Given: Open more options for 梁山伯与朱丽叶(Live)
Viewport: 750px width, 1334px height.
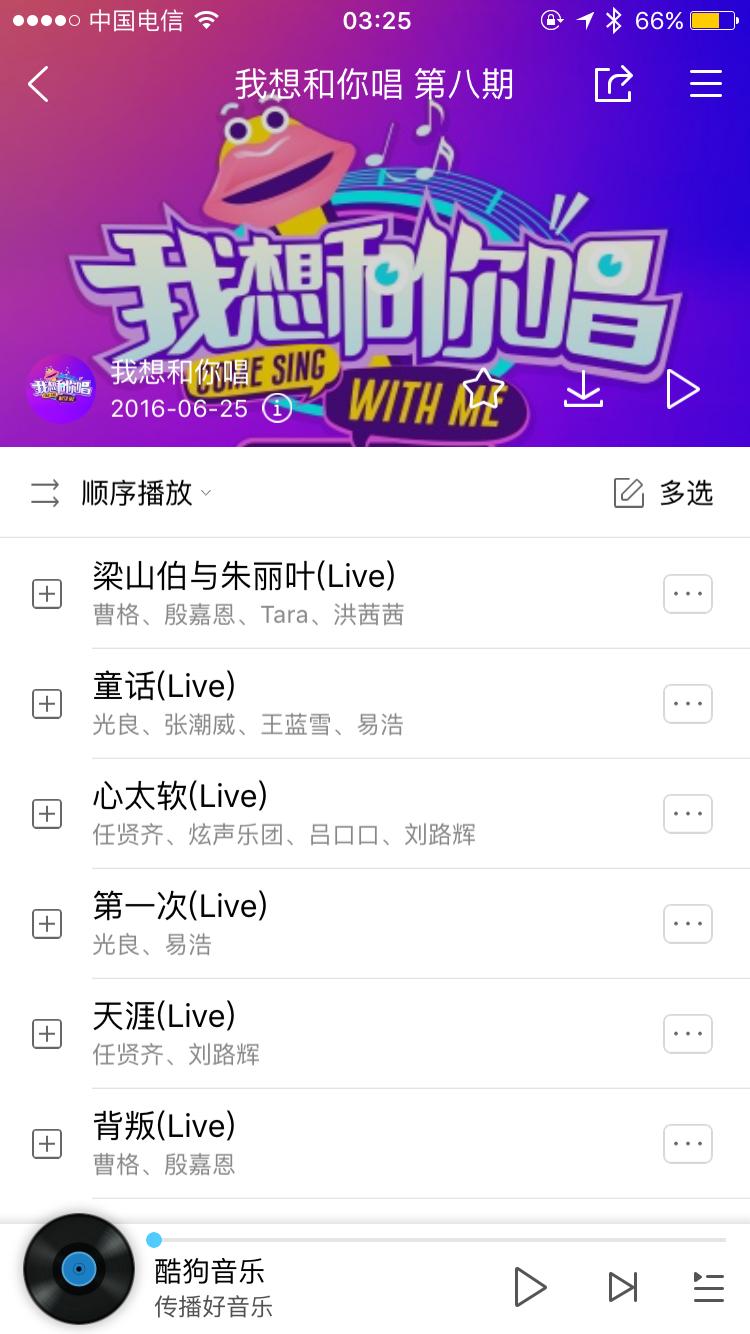Looking at the screenshot, I should click(x=687, y=593).
